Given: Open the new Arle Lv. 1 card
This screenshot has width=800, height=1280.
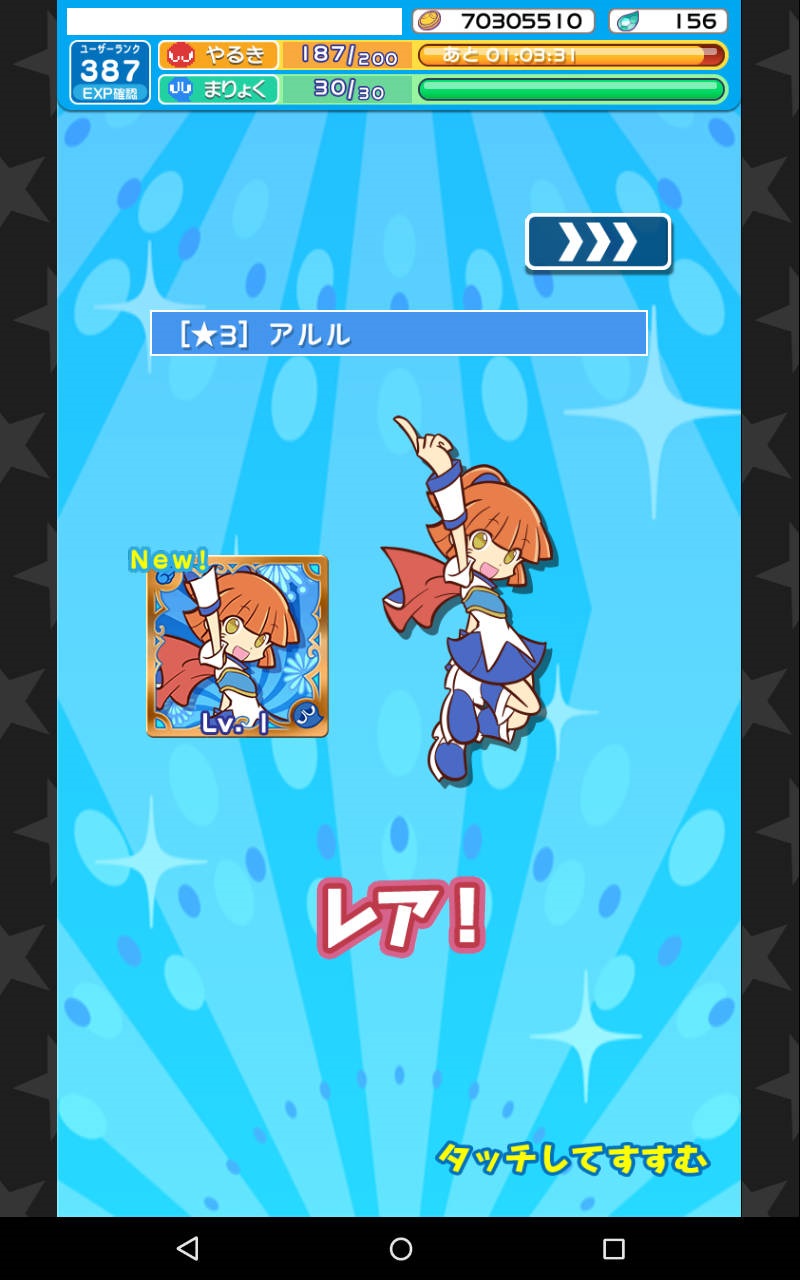Looking at the screenshot, I should [x=238, y=647].
